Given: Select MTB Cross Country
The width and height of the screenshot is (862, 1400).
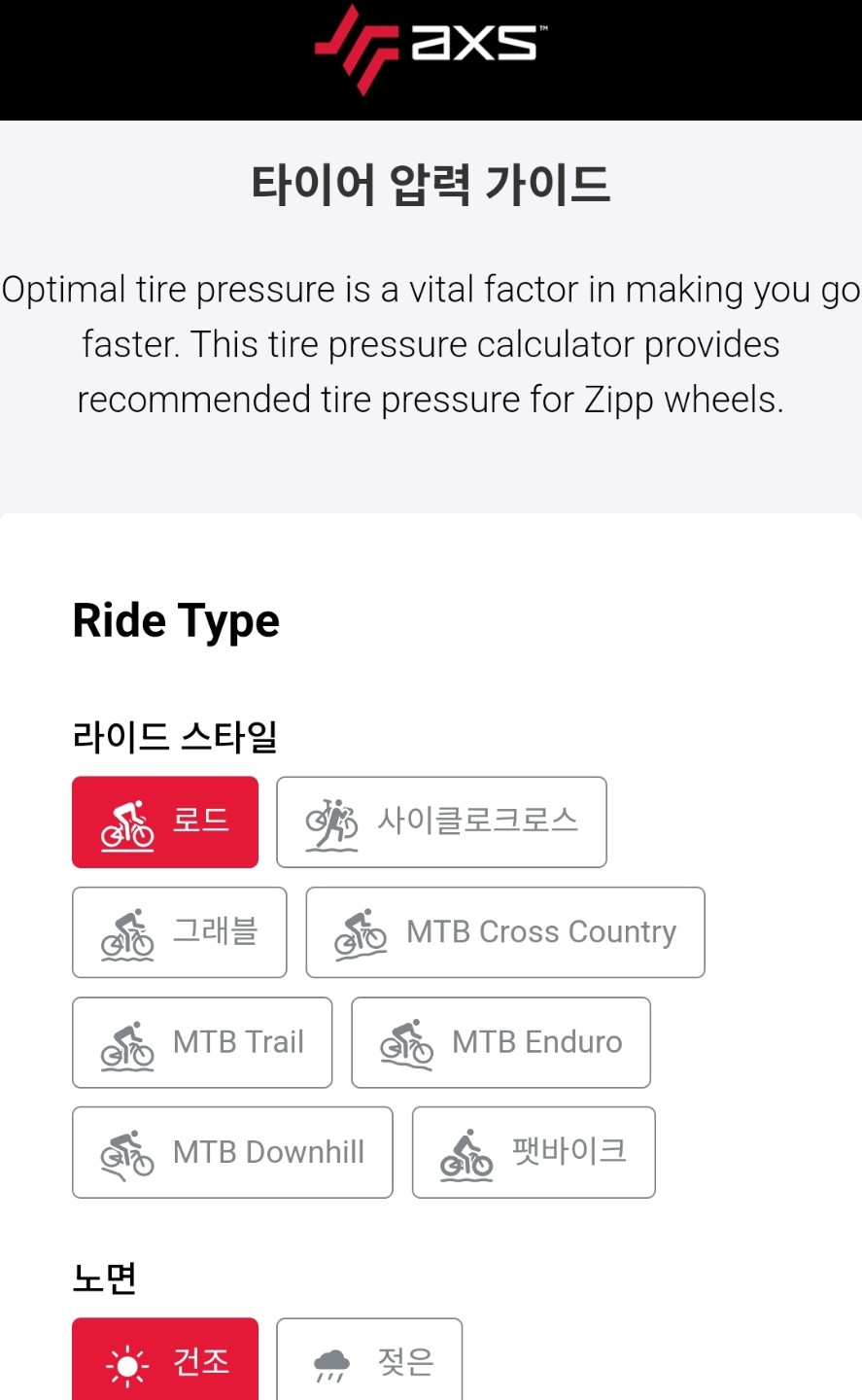Looking at the screenshot, I should pyautogui.click(x=504, y=931).
